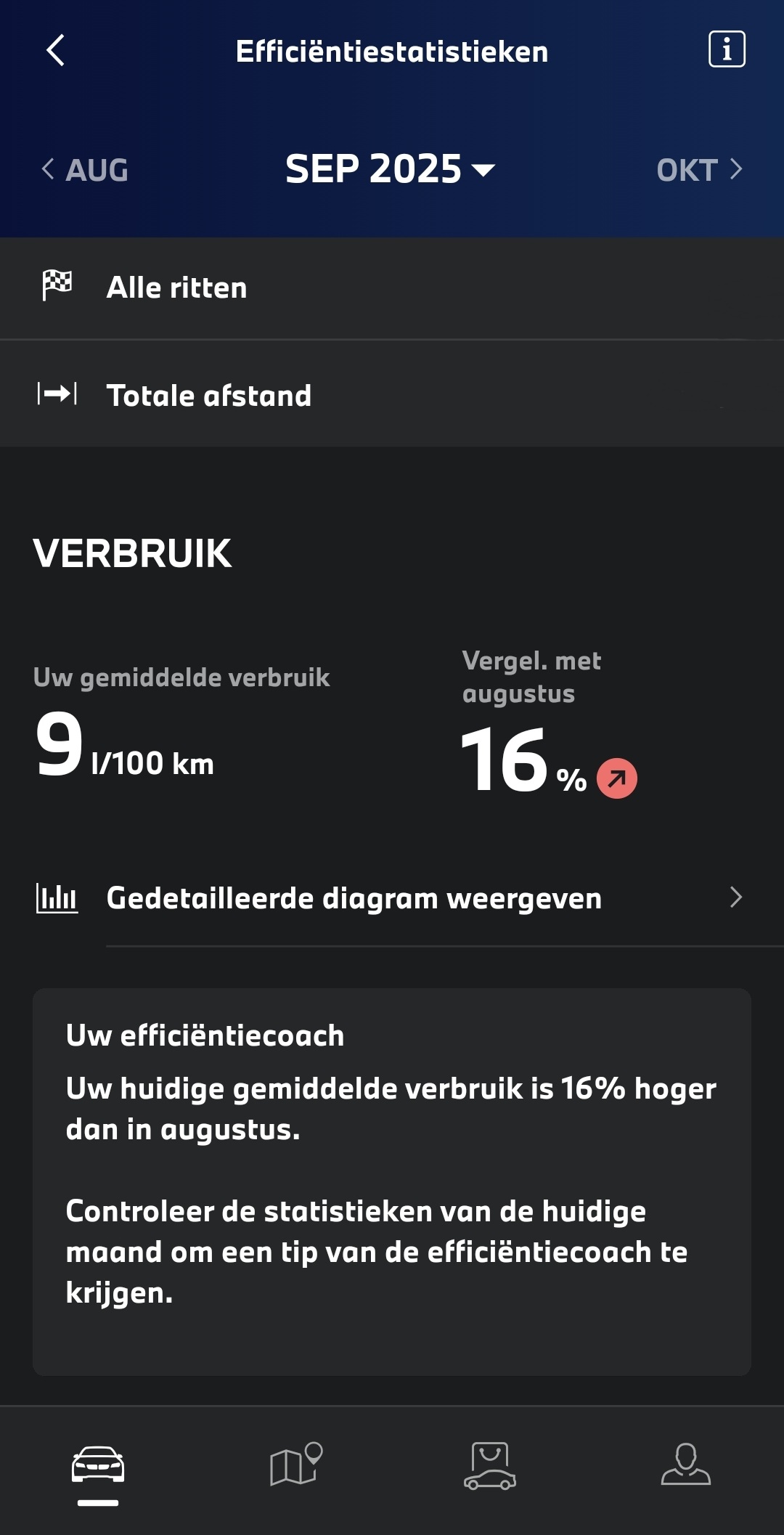Viewport: 784px width, 1535px height.
Task: Switch to the profile tab
Action: 685,1465
